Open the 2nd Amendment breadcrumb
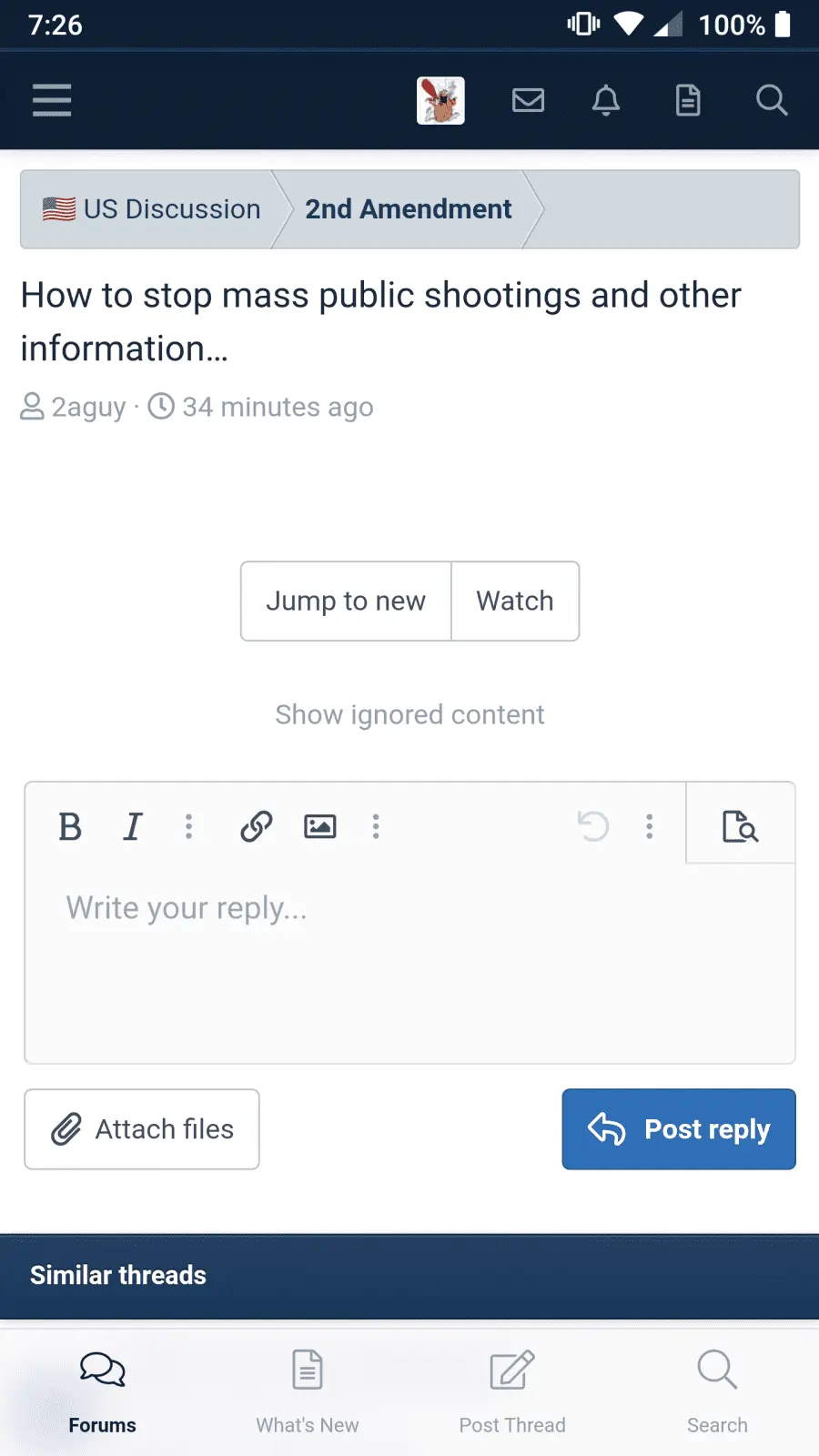 pos(408,209)
